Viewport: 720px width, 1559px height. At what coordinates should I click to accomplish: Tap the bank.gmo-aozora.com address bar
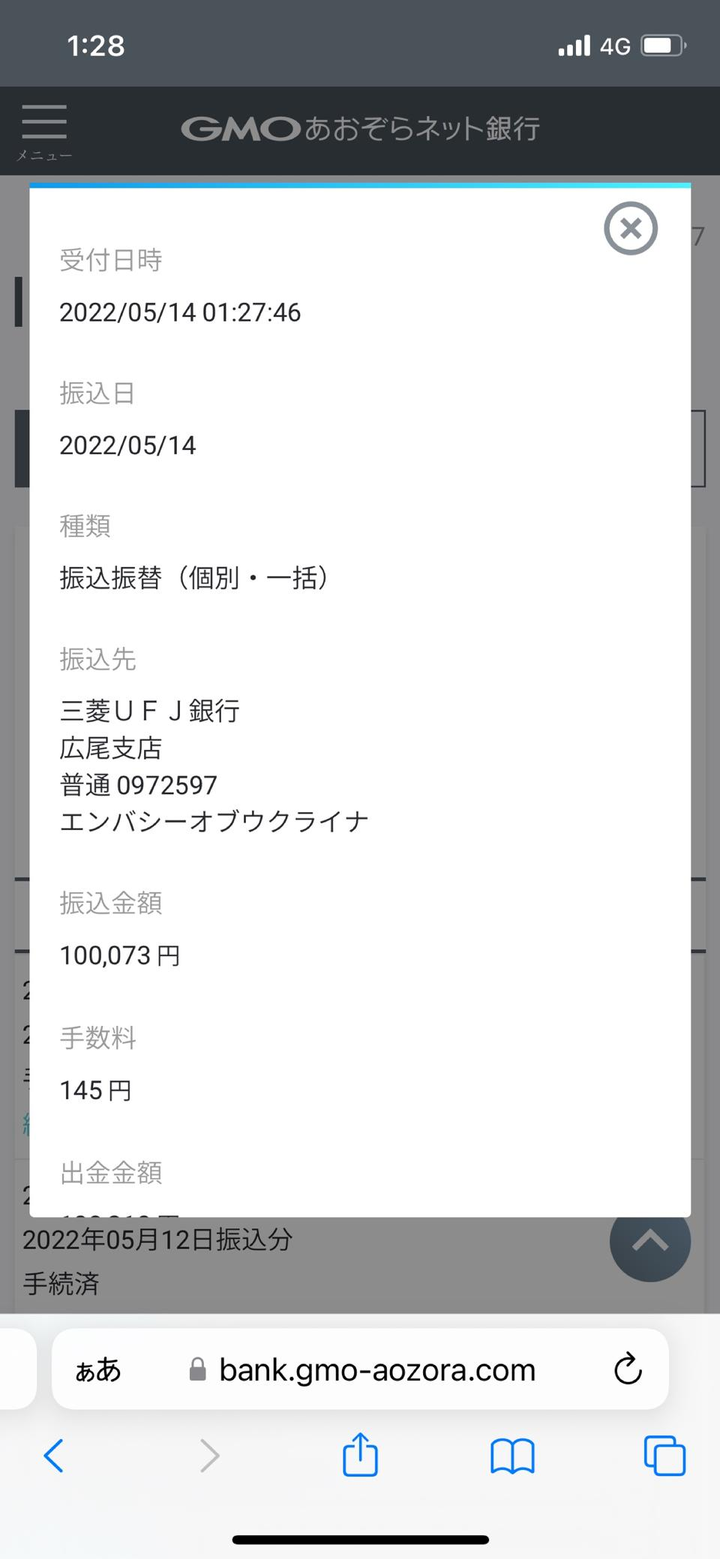tap(360, 1369)
